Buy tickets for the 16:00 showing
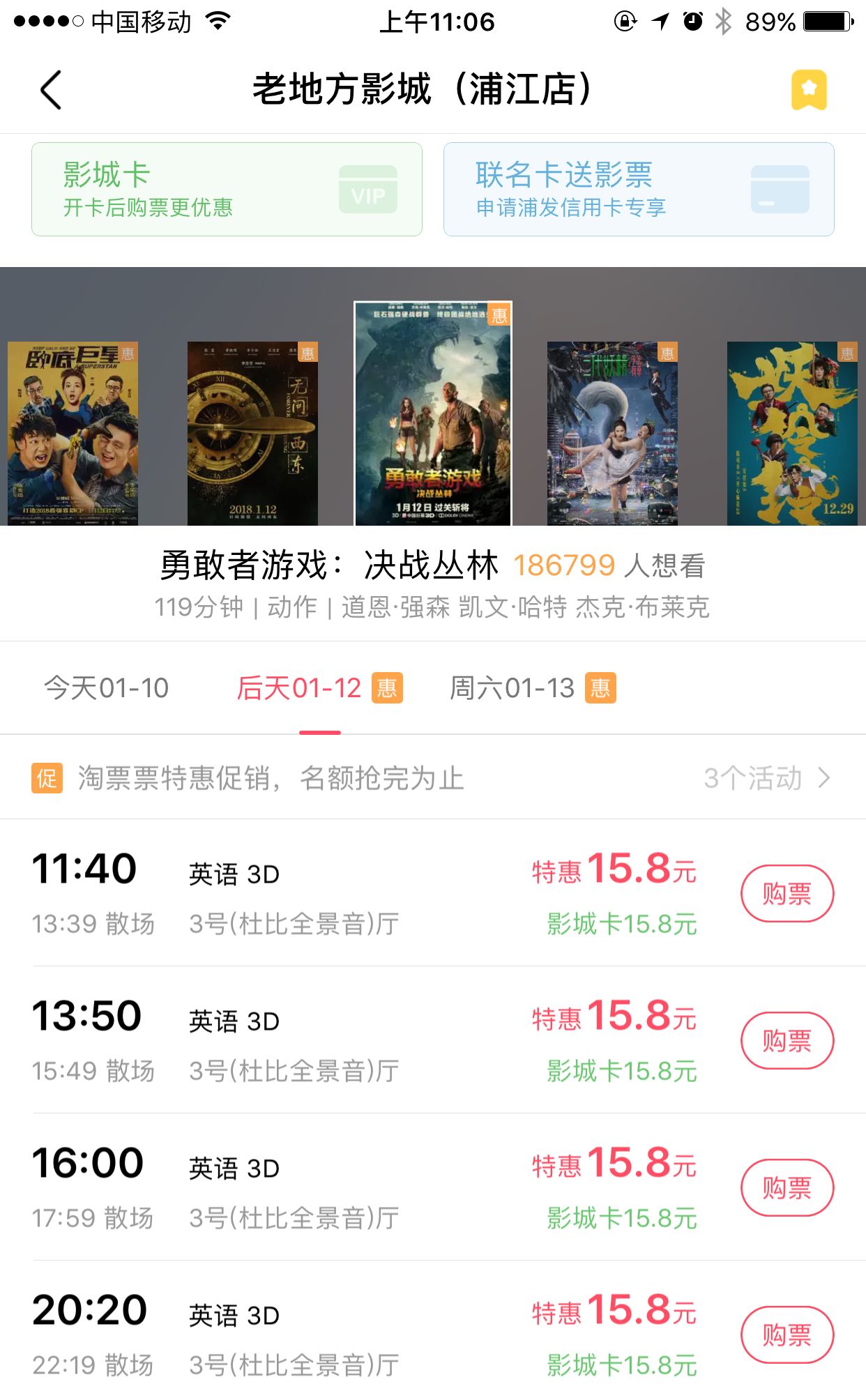 click(x=787, y=1188)
